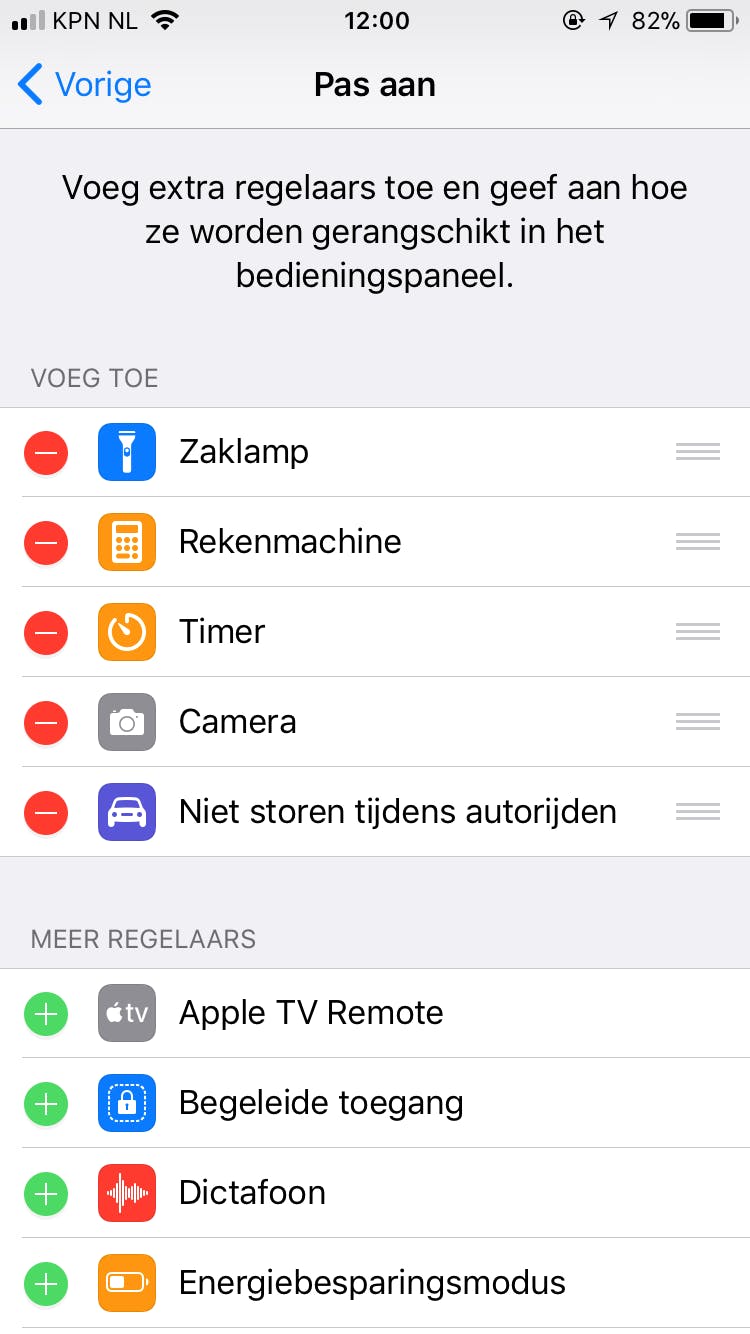This screenshot has height=1334, width=750.
Task: Tap the red minus next to Timer
Action: [x=46, y=632]
